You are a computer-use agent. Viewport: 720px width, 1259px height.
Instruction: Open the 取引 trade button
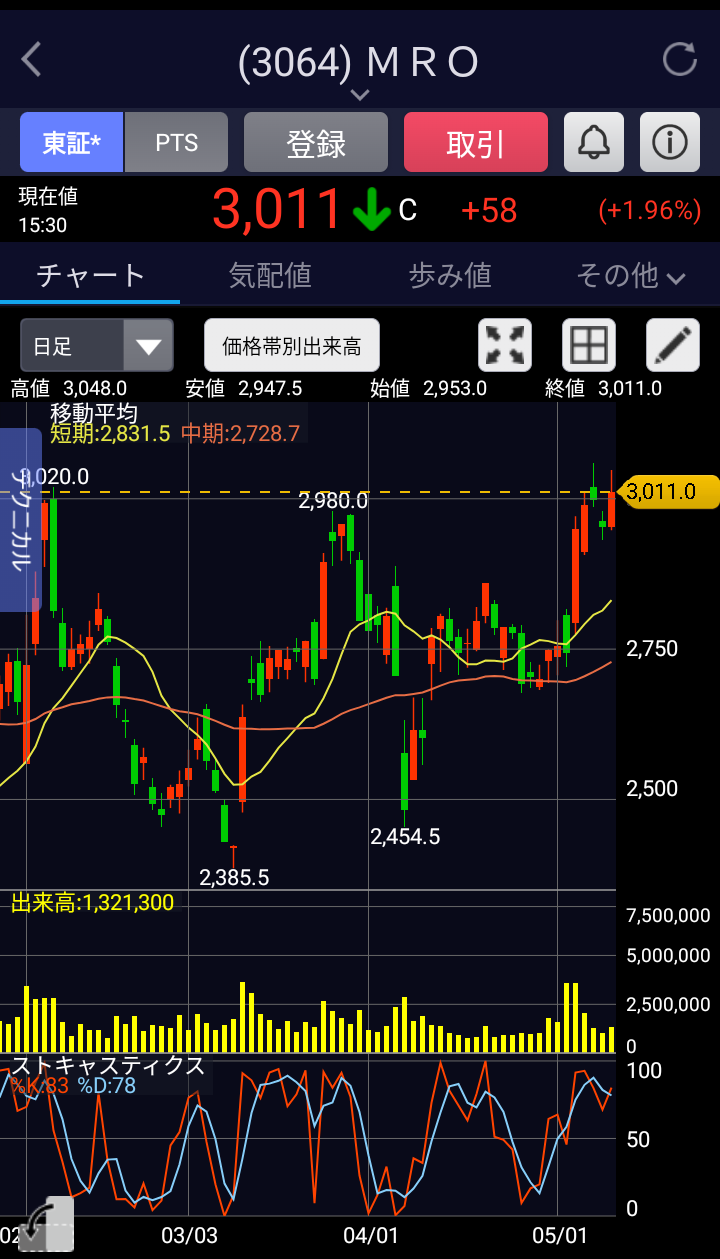476,143
